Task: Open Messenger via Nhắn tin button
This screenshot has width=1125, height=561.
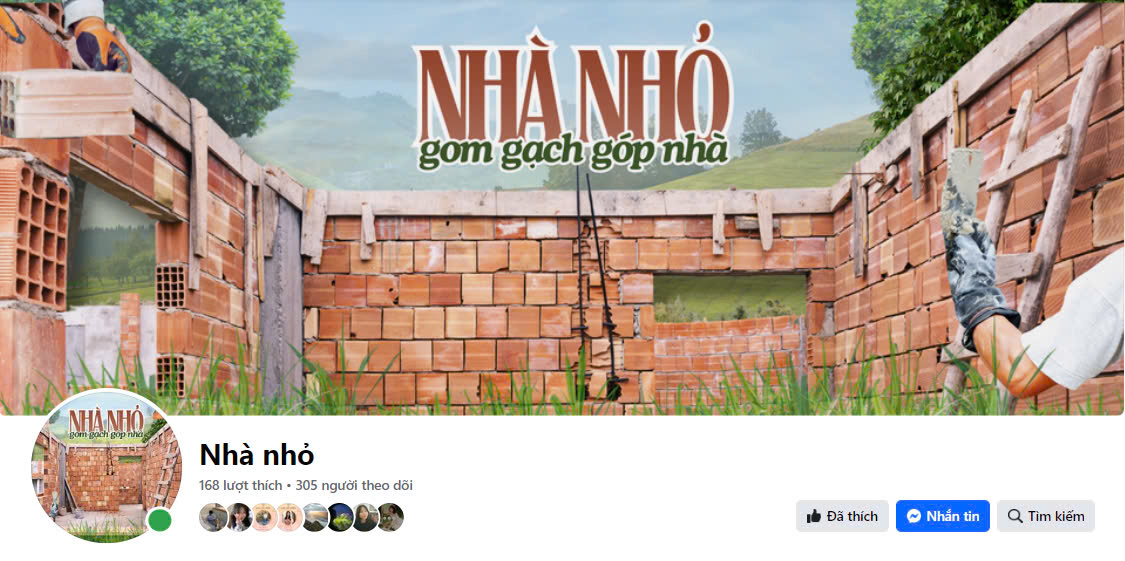Action: pos(942,516)
